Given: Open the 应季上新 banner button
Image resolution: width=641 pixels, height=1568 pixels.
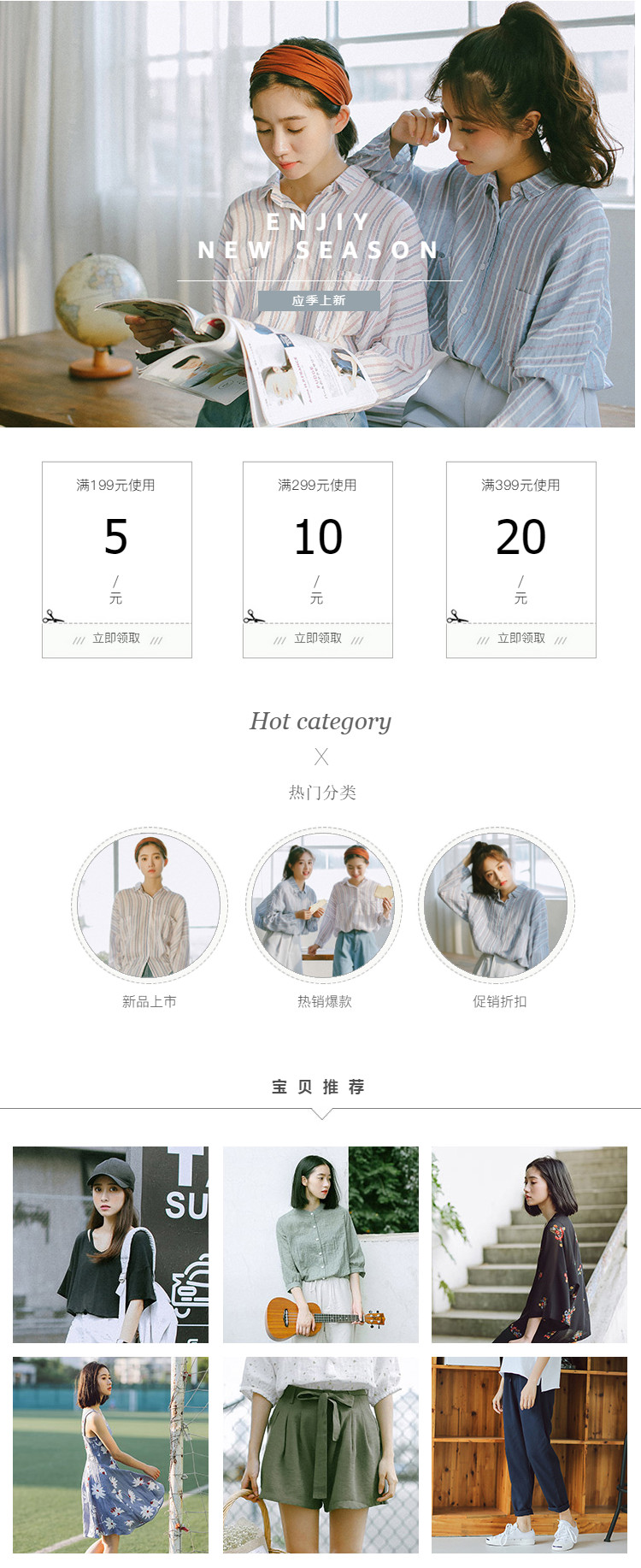Looking at the screenshot, I should tap(320, 300).
